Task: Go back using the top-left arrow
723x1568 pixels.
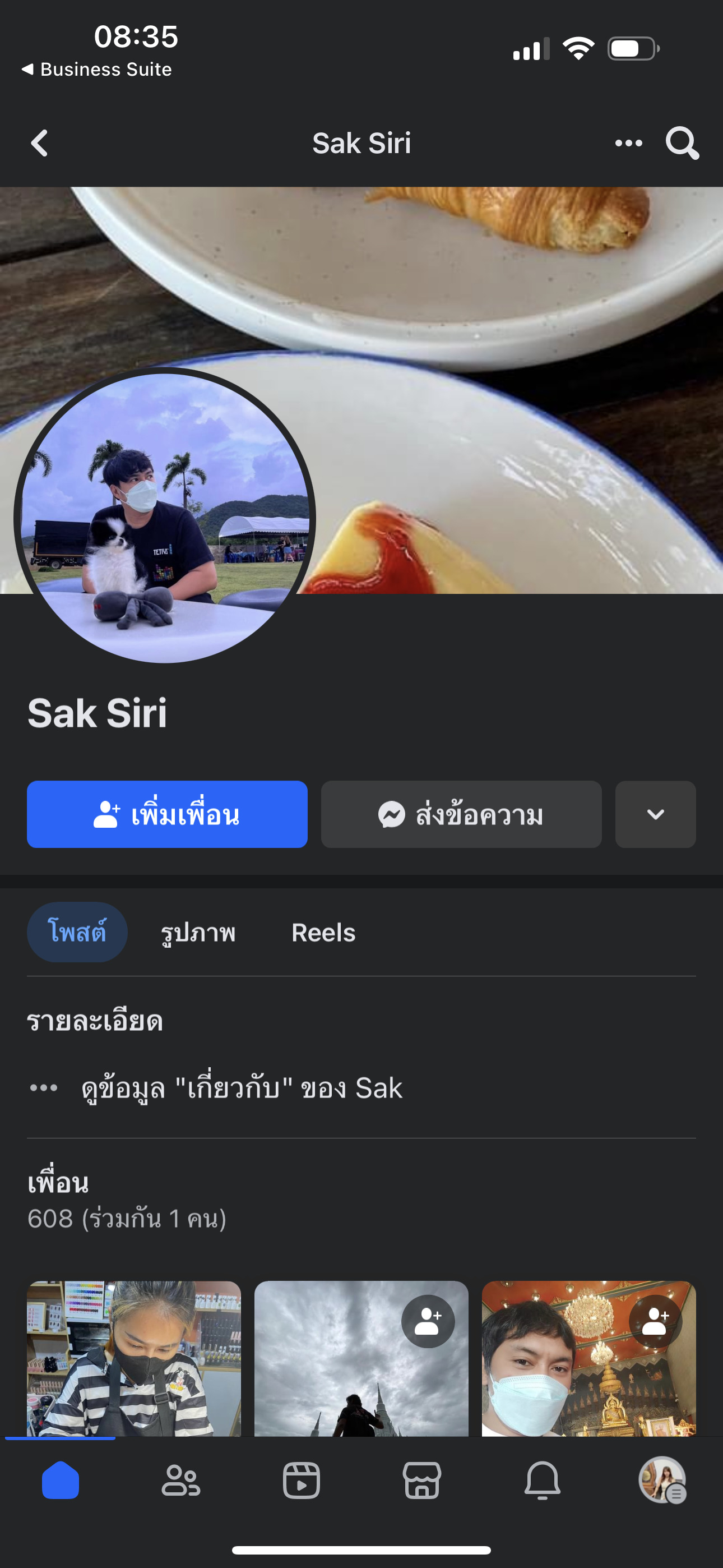Action: pos(39,144)
